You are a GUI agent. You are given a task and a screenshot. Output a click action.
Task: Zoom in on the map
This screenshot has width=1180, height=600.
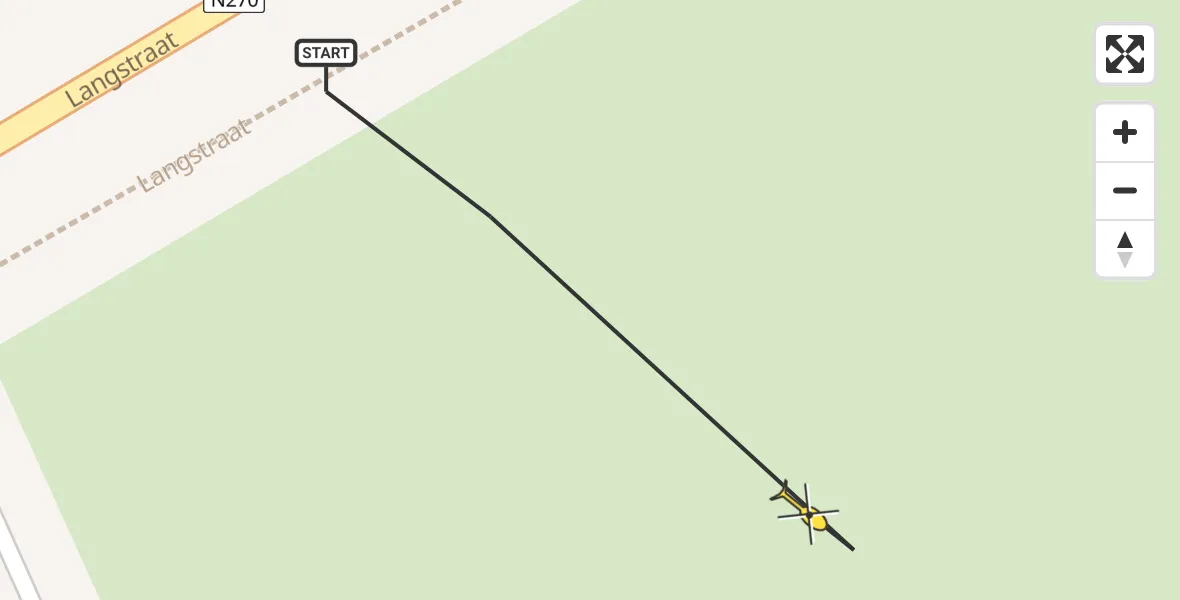pyautogui.click(x=1125, y=133)
